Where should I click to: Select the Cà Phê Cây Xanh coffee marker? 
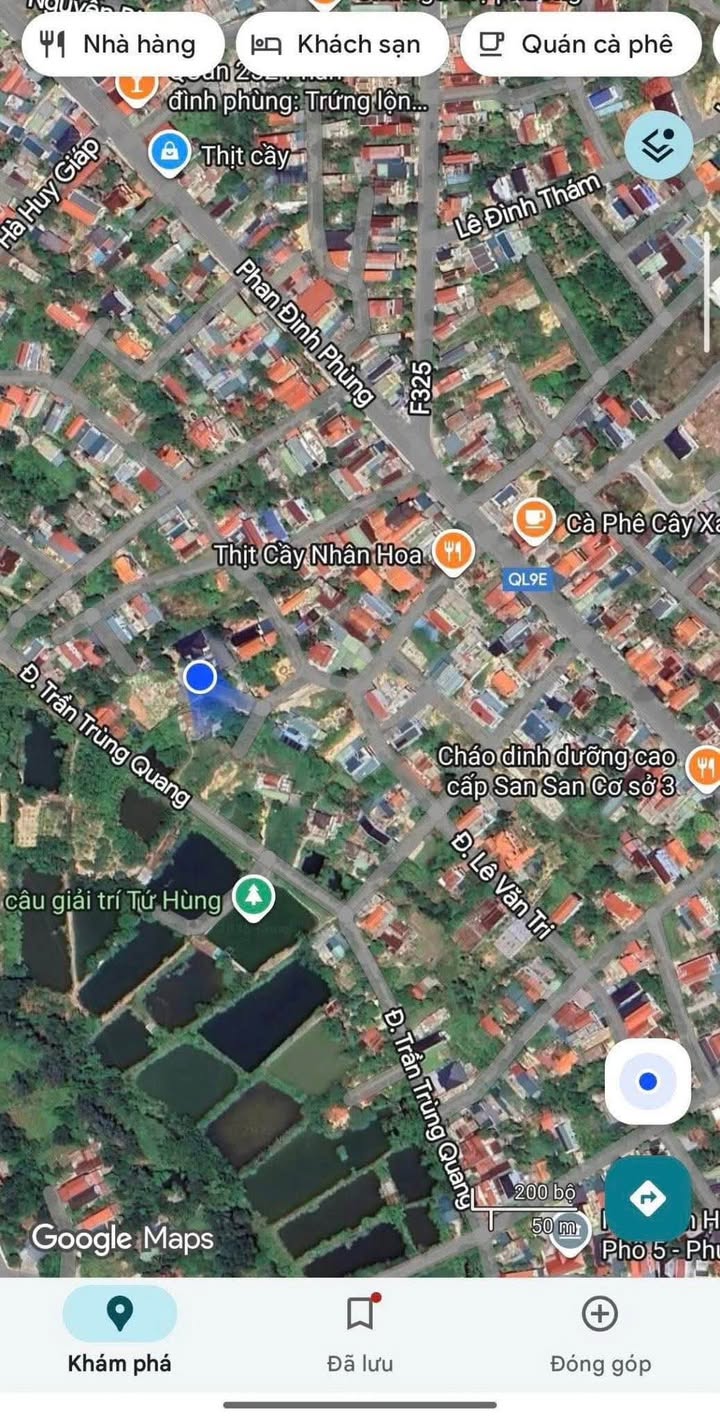click(534, 521)
